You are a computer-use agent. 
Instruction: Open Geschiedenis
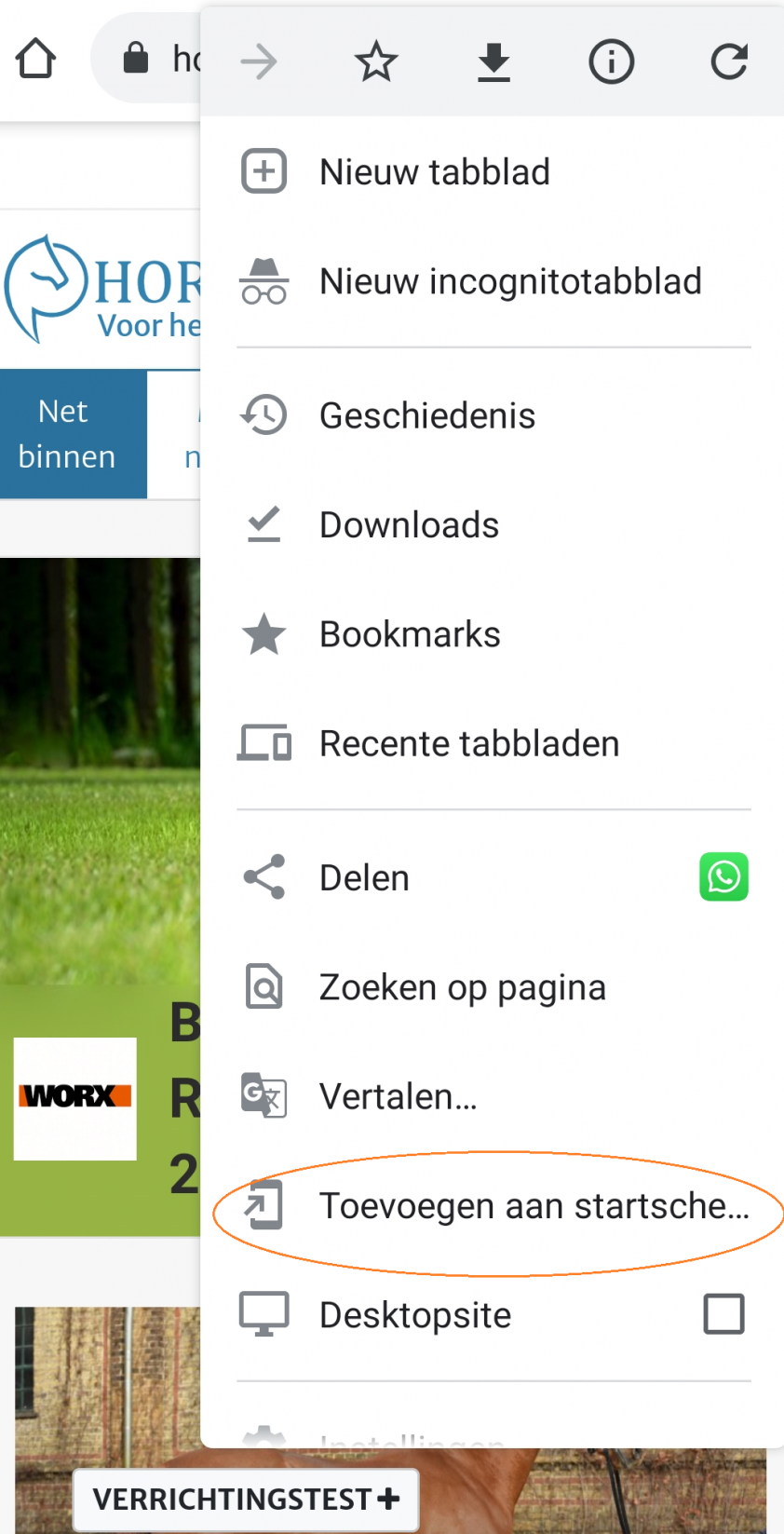point(426,415)
